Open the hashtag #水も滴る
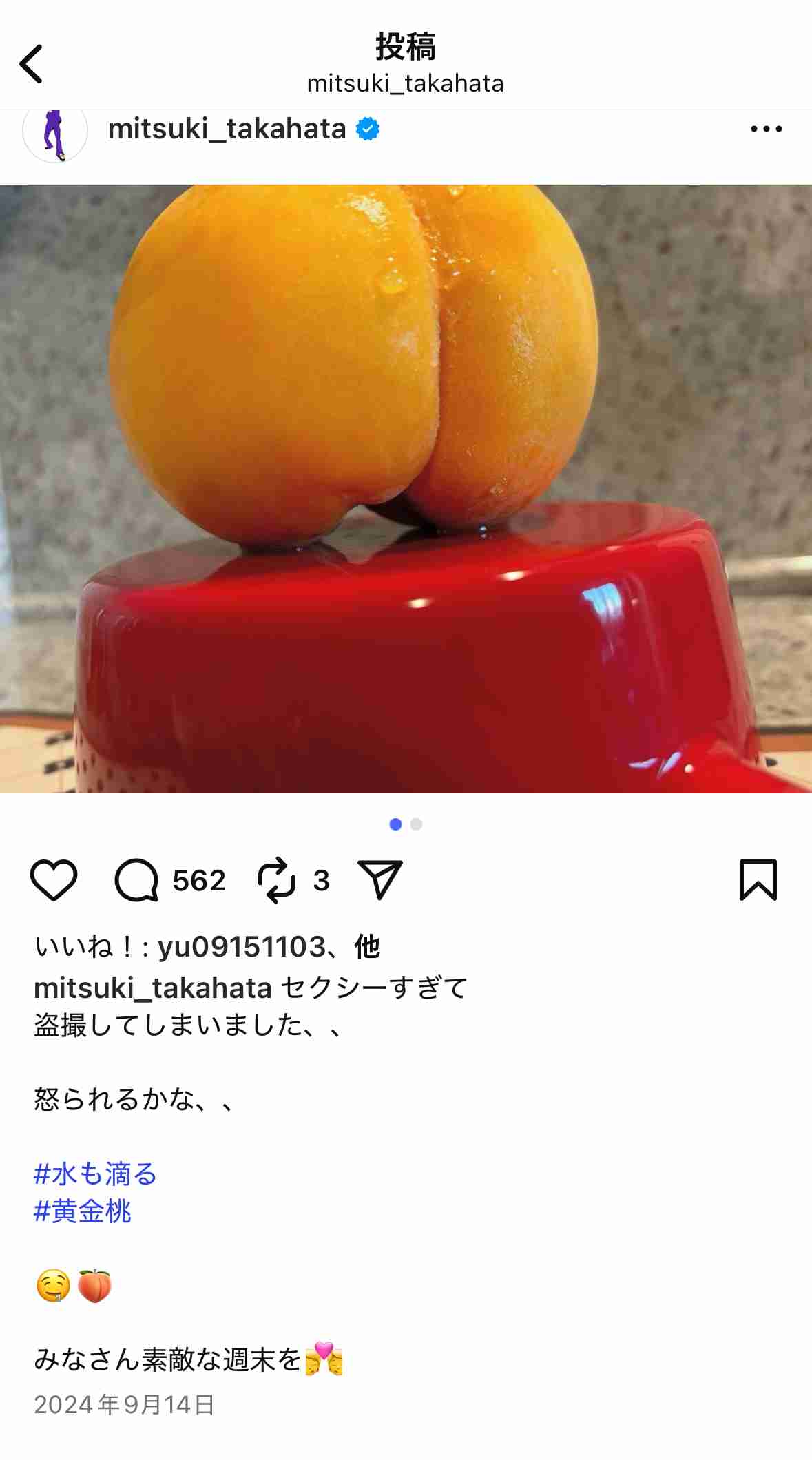812x1460 pixels. point(96,1174)
